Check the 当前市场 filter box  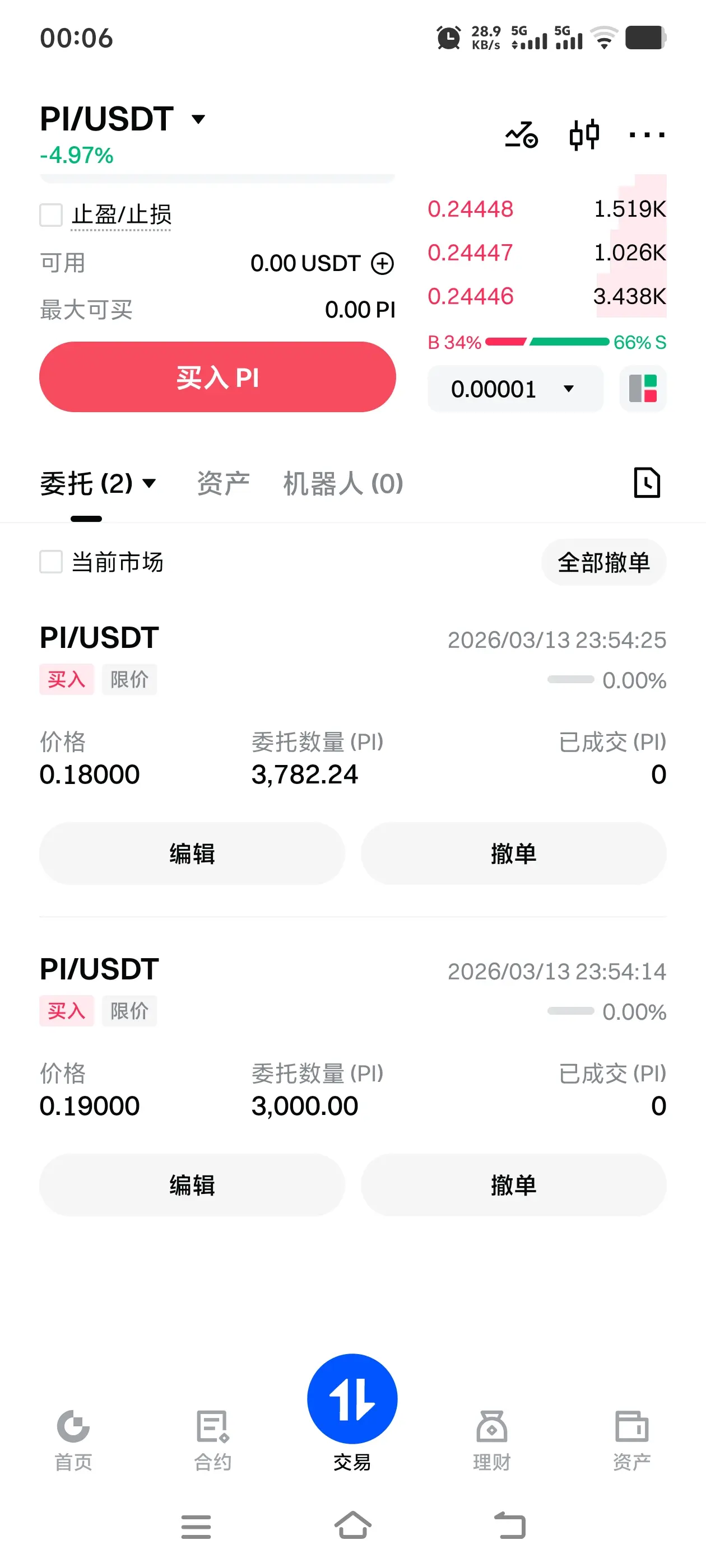[x=51, y=562]
